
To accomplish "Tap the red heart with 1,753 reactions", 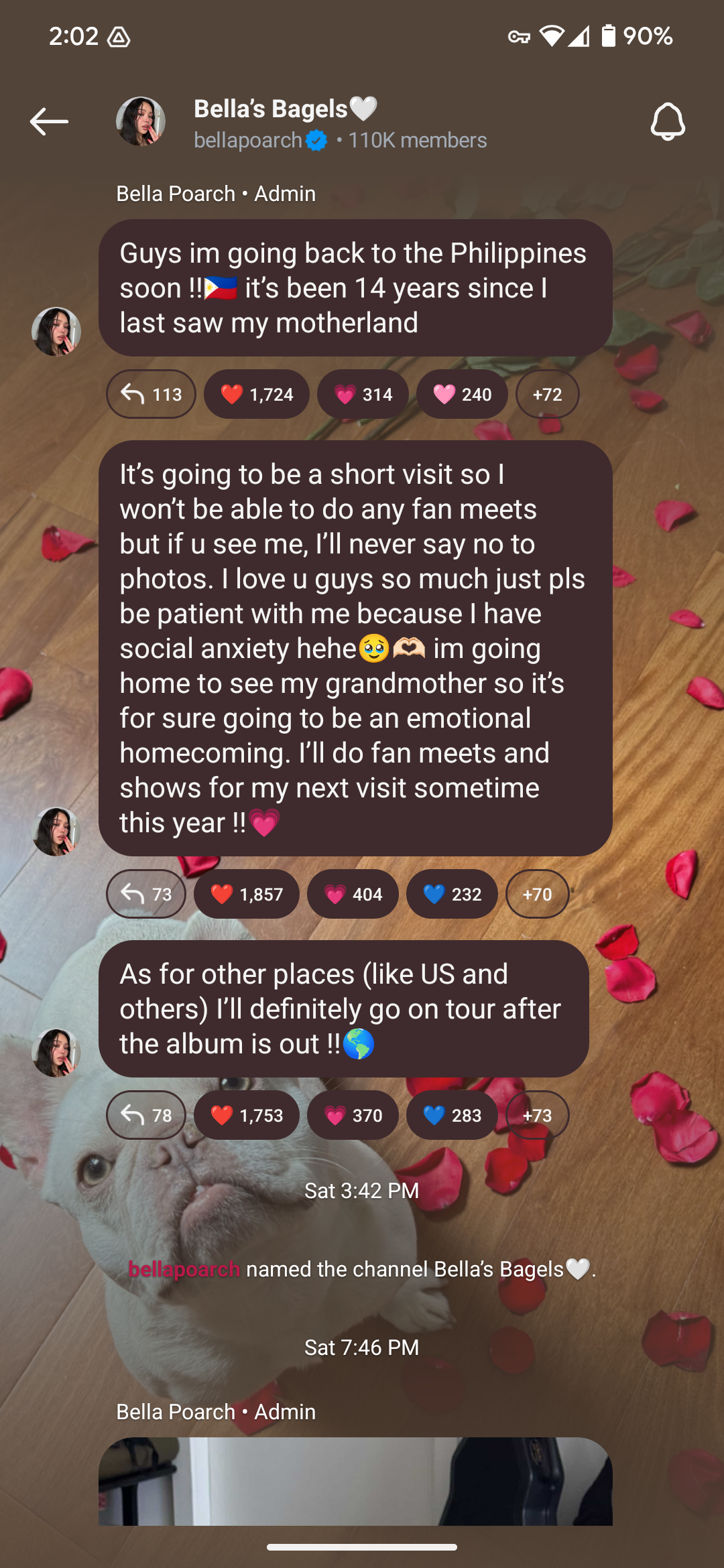I will coord(247,1115).
